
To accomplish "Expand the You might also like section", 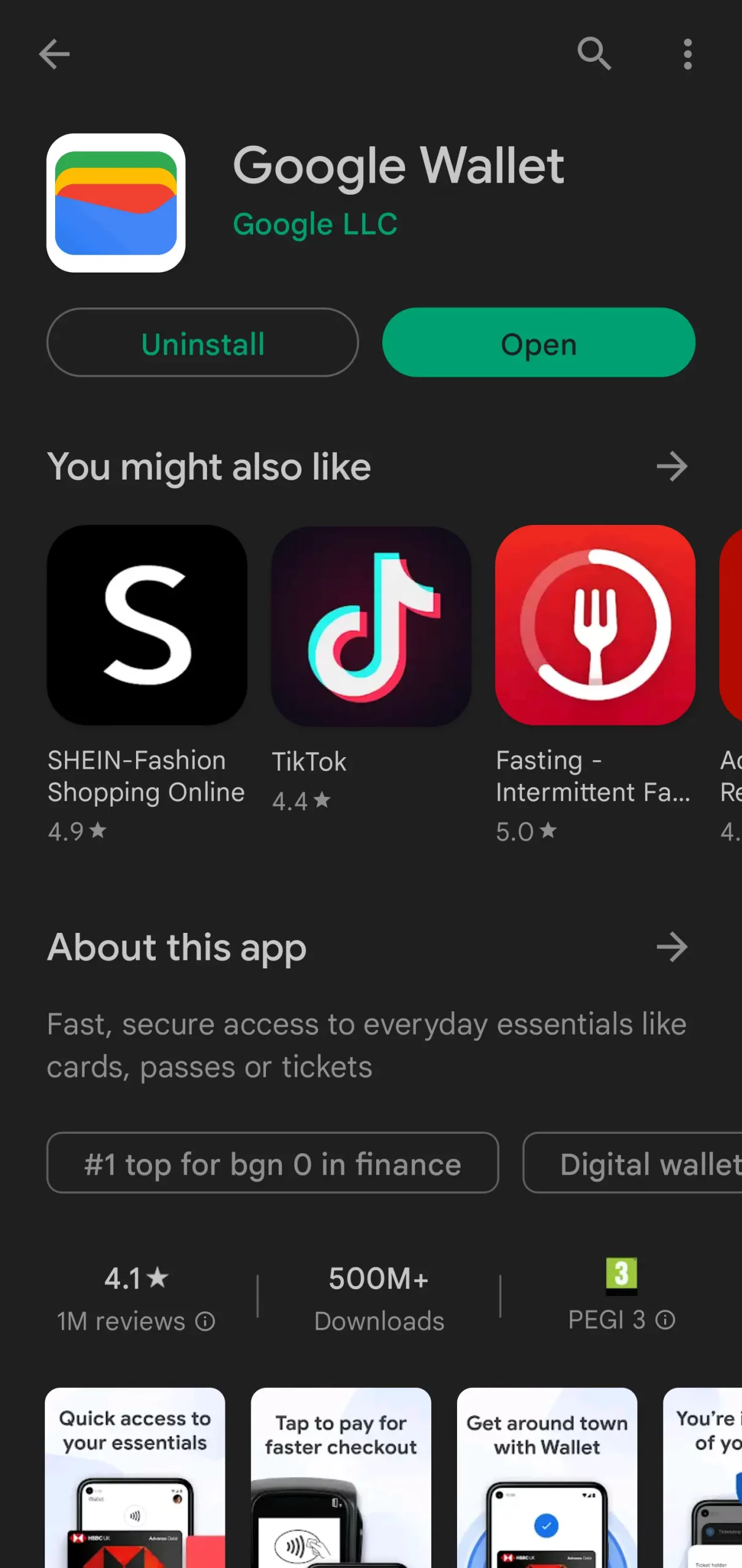I will click(672, 467).
